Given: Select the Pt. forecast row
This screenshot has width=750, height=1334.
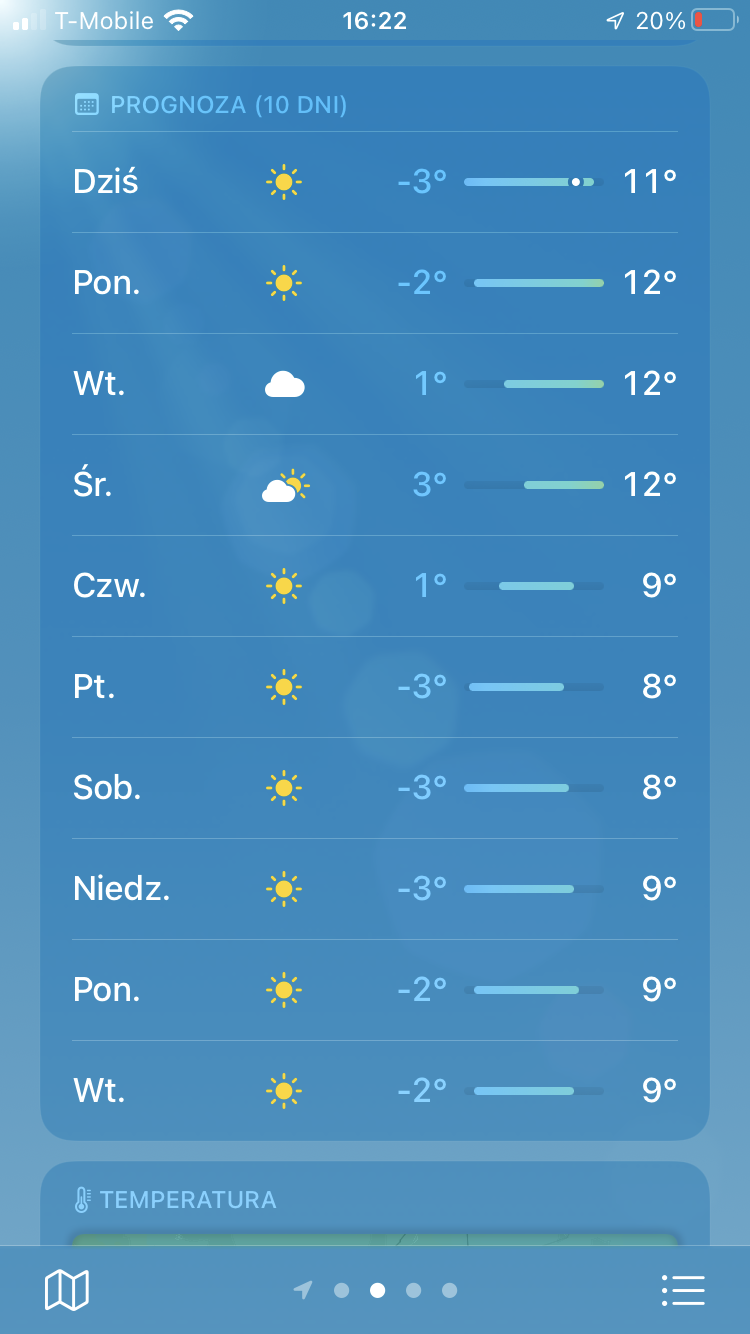Looking at the screenshot, I should tap(375, 687).
